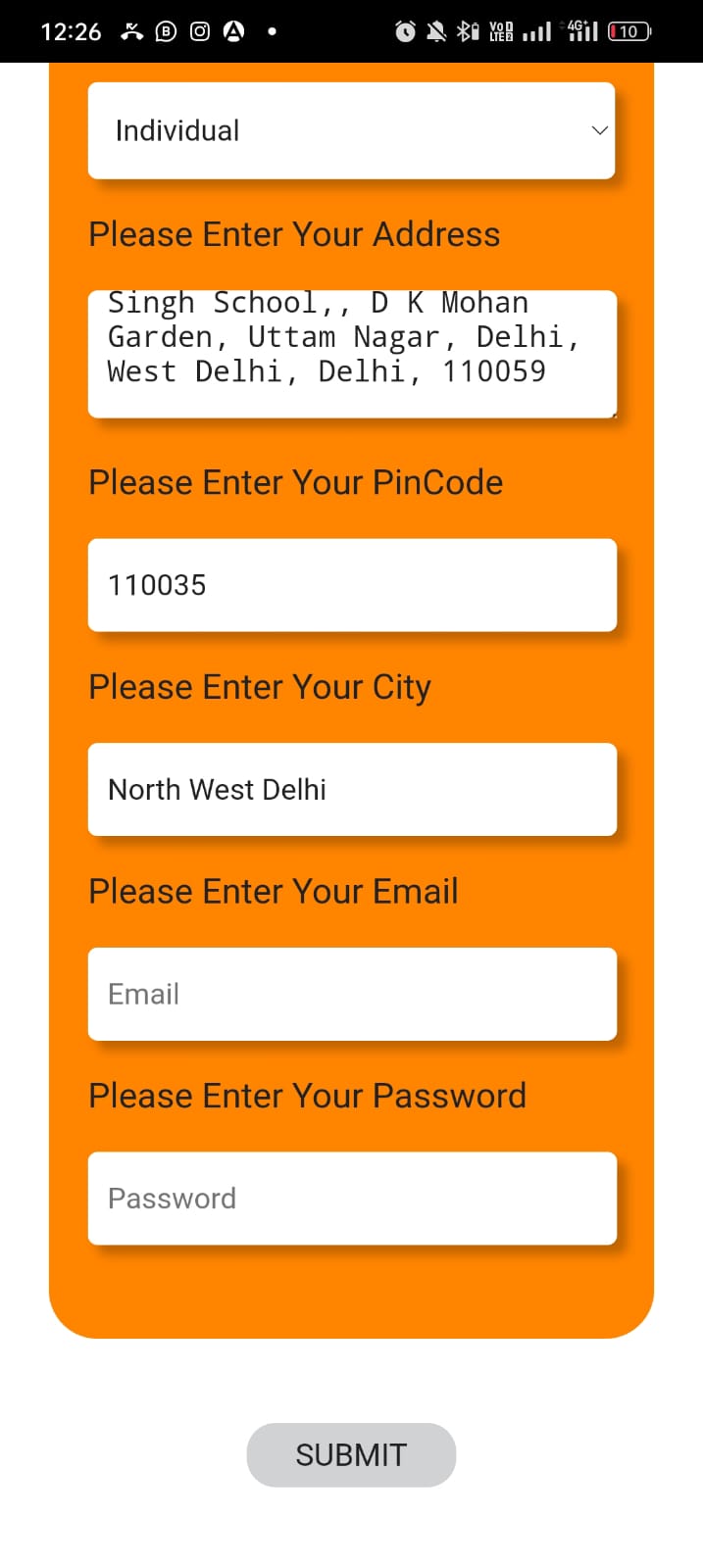The width and height of the screenshot is (703, 1568).
Task: Focus the Email input field
Action: (x=352, y=994)
